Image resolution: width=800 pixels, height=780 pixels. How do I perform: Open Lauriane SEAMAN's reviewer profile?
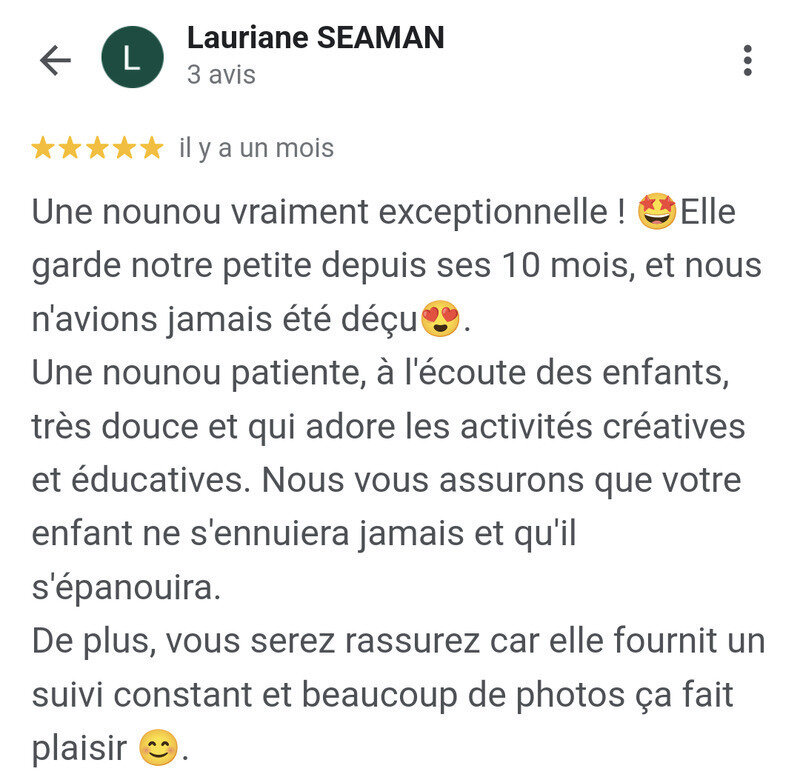coord(314,39)
